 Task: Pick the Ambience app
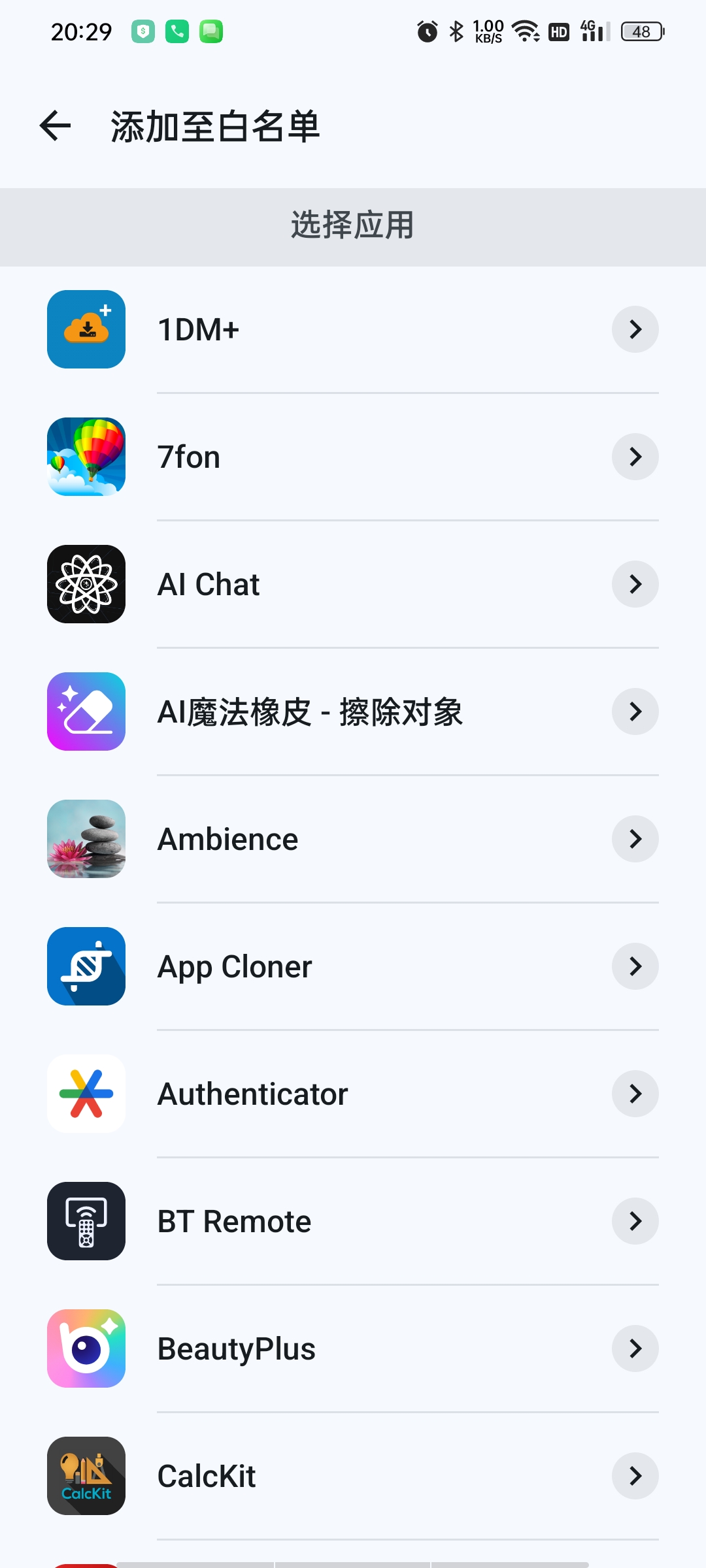(353, 839)
